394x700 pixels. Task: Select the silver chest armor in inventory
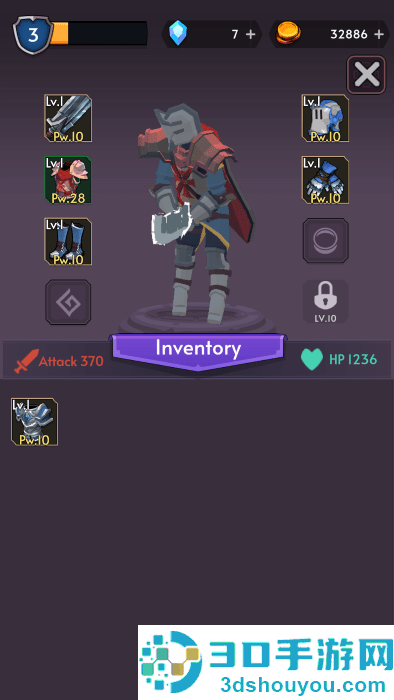pos(34,422)
